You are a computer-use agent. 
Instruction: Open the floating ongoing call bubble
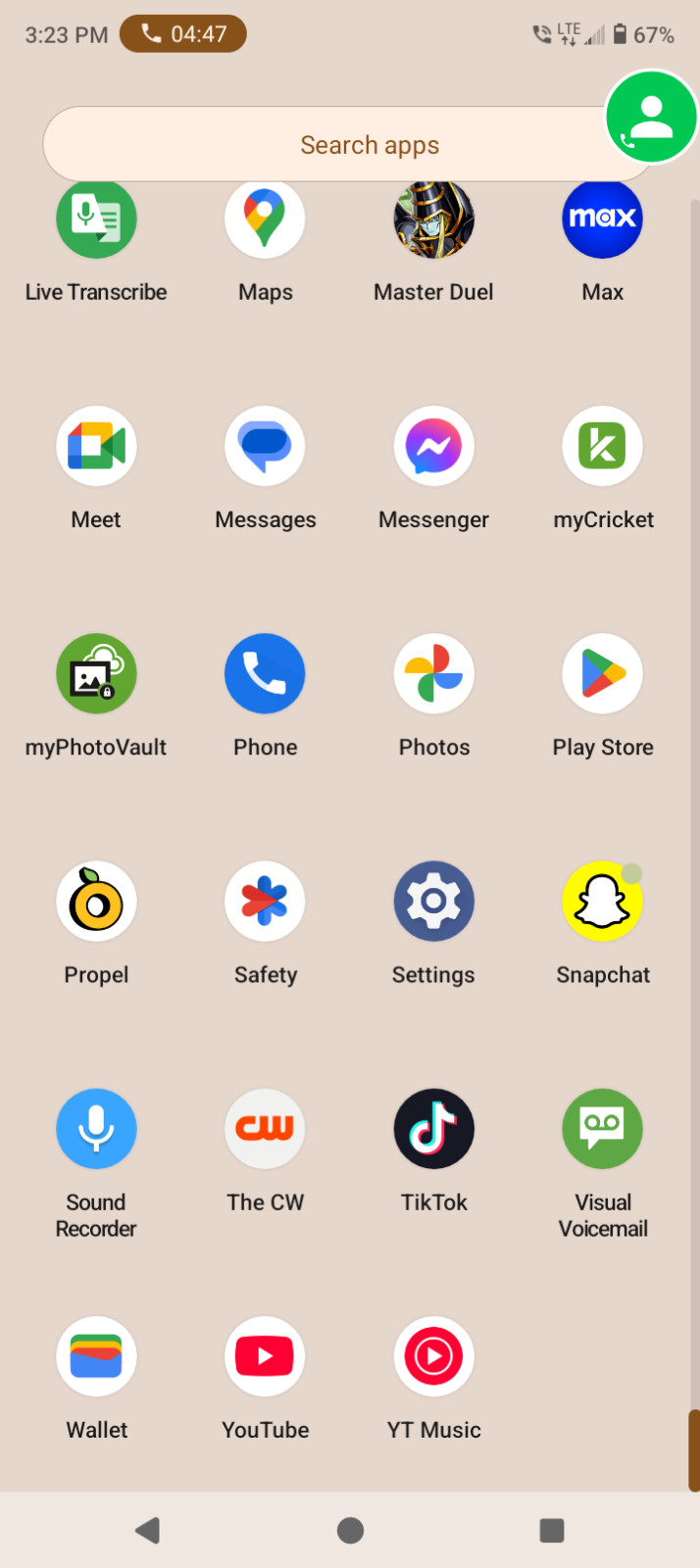(651, 117)
